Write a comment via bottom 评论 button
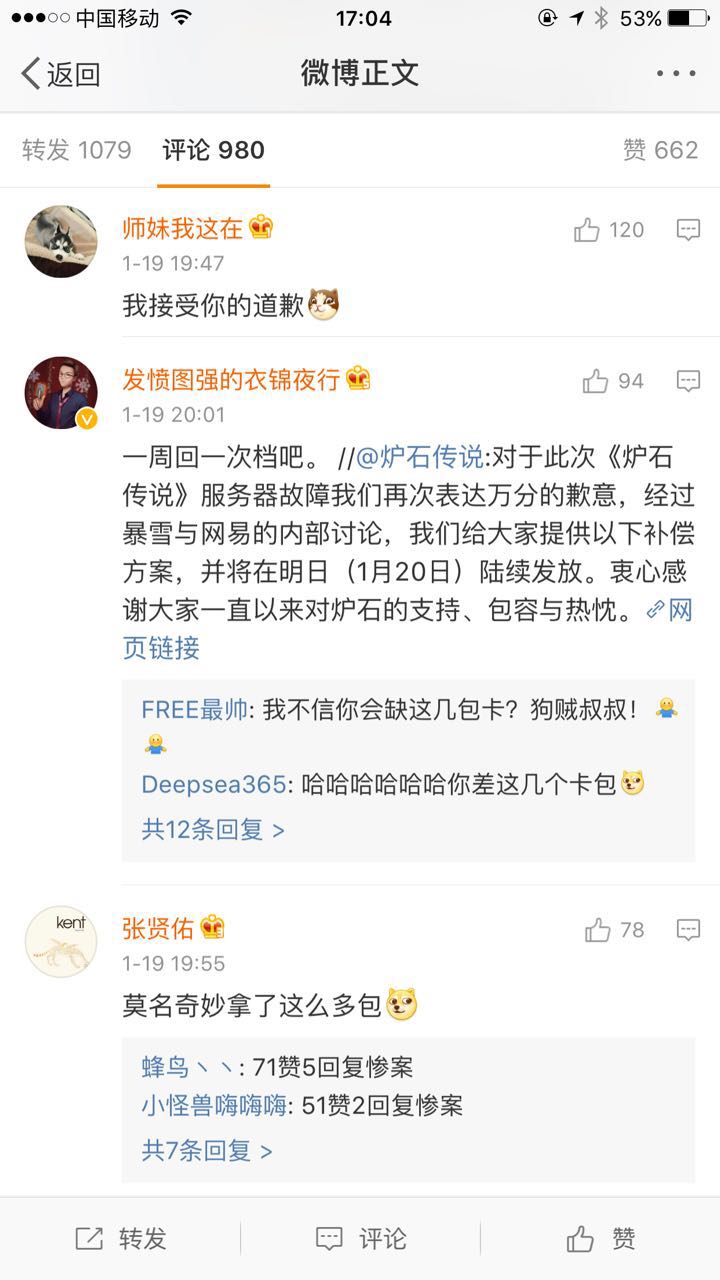Image resolution: width=720 pixels, height=1280 pixels. (x=360, y=1239)
